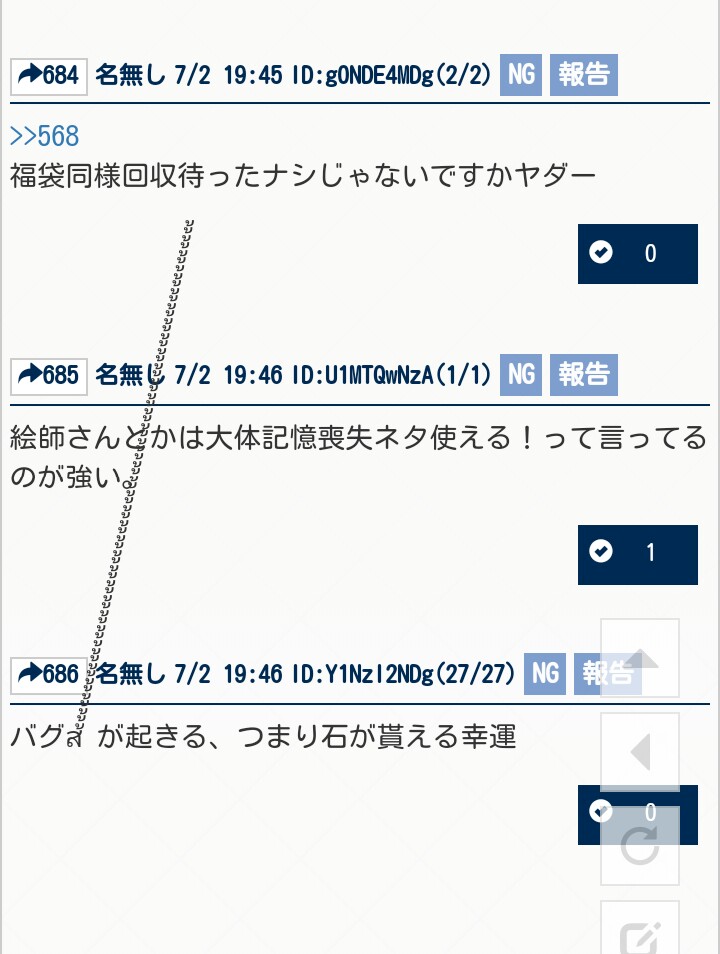Image resolution: width=720 pixels, height=954 pixels.
Task: Like post 684 with the checkmark button
Action: [637, 254]
